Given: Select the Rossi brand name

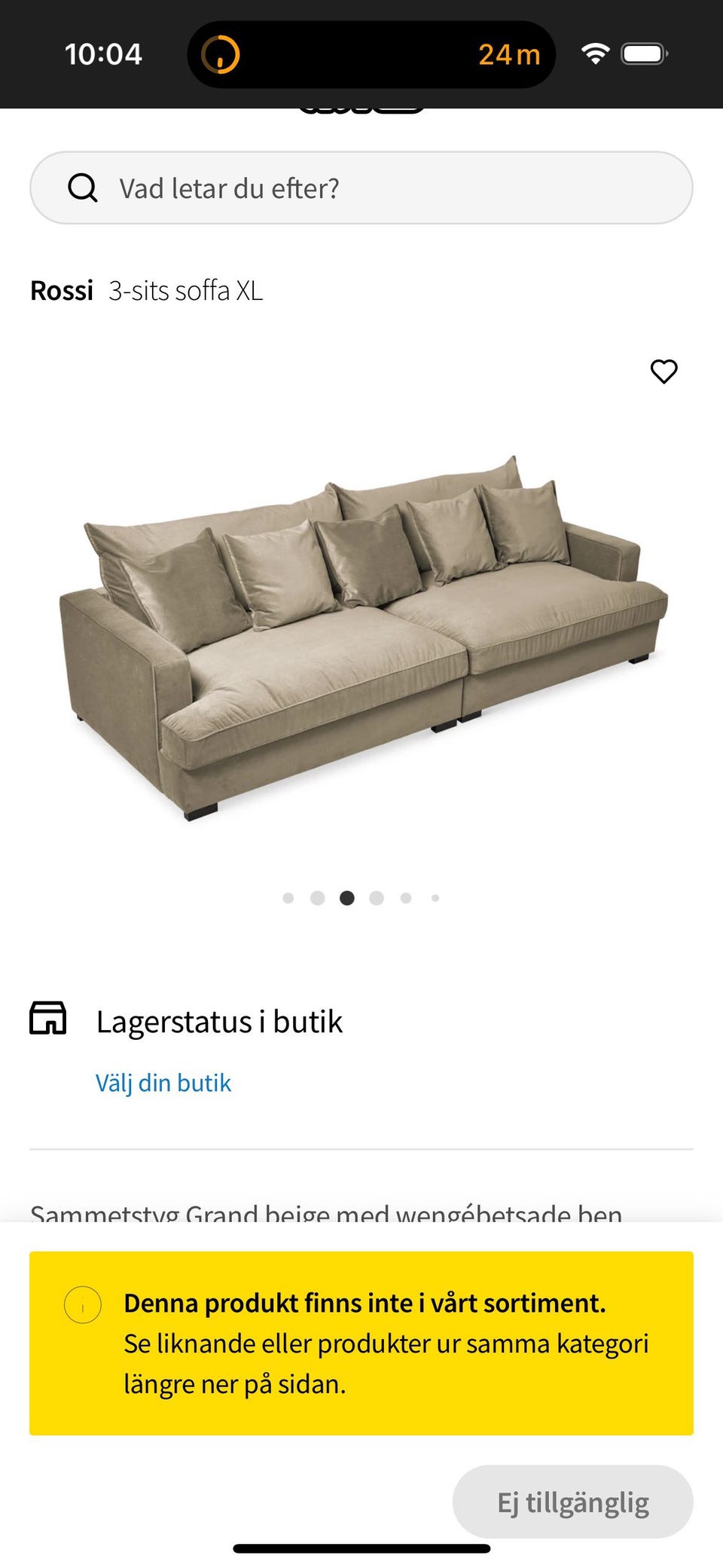Looking at the screenshot, I should click(x=61, y=289).
